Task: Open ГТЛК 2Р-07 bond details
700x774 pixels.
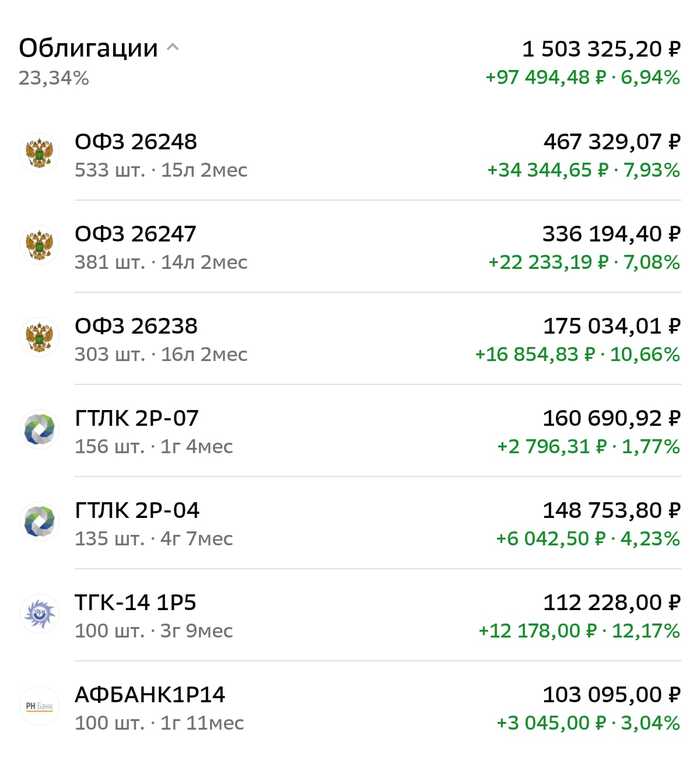Action: 350,431
